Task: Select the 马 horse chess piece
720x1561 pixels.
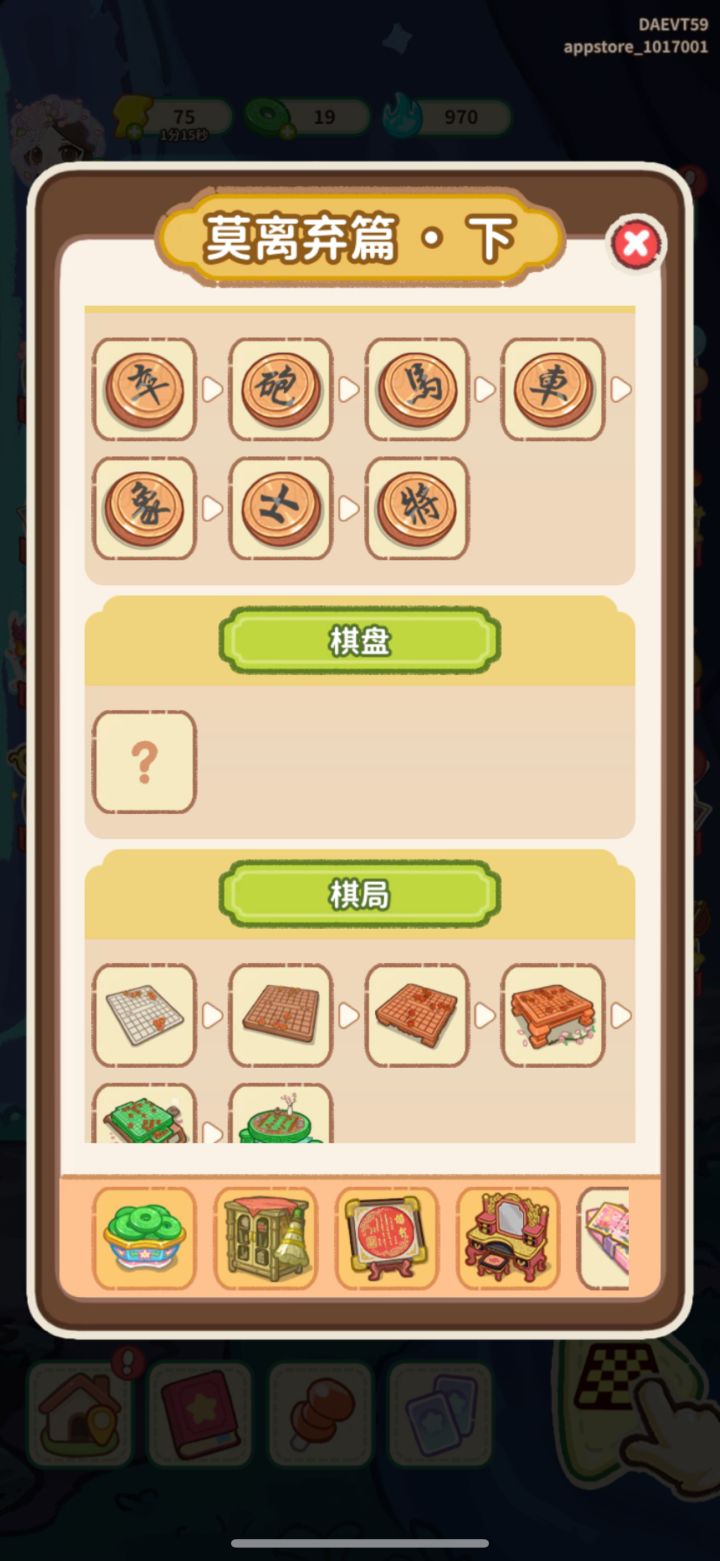Action: coord(416,388)
